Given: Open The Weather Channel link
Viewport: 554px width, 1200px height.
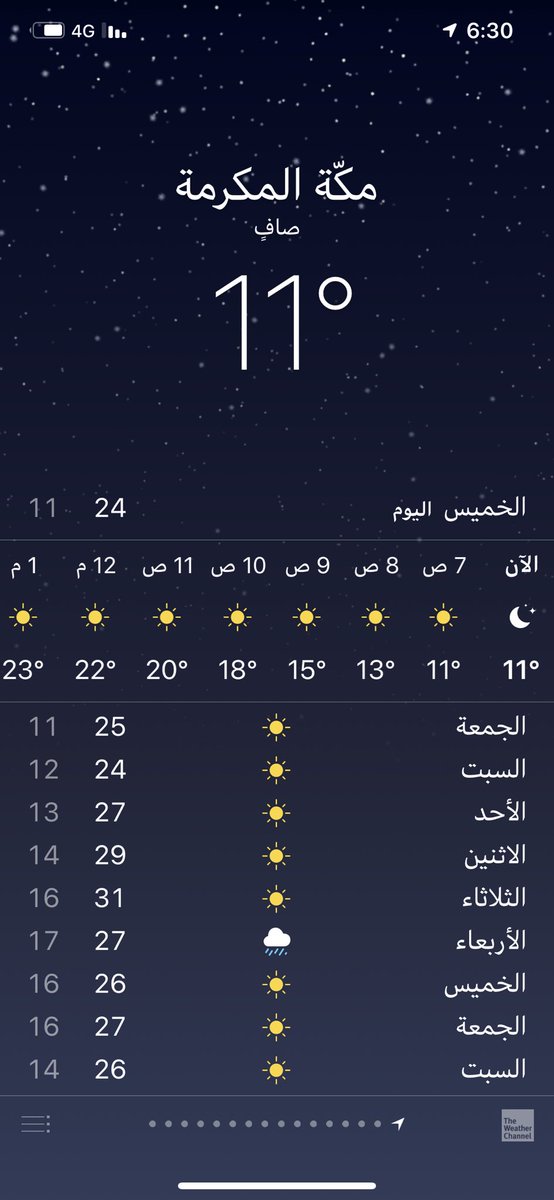Looking at the screenshot, I should (518, 1125).
